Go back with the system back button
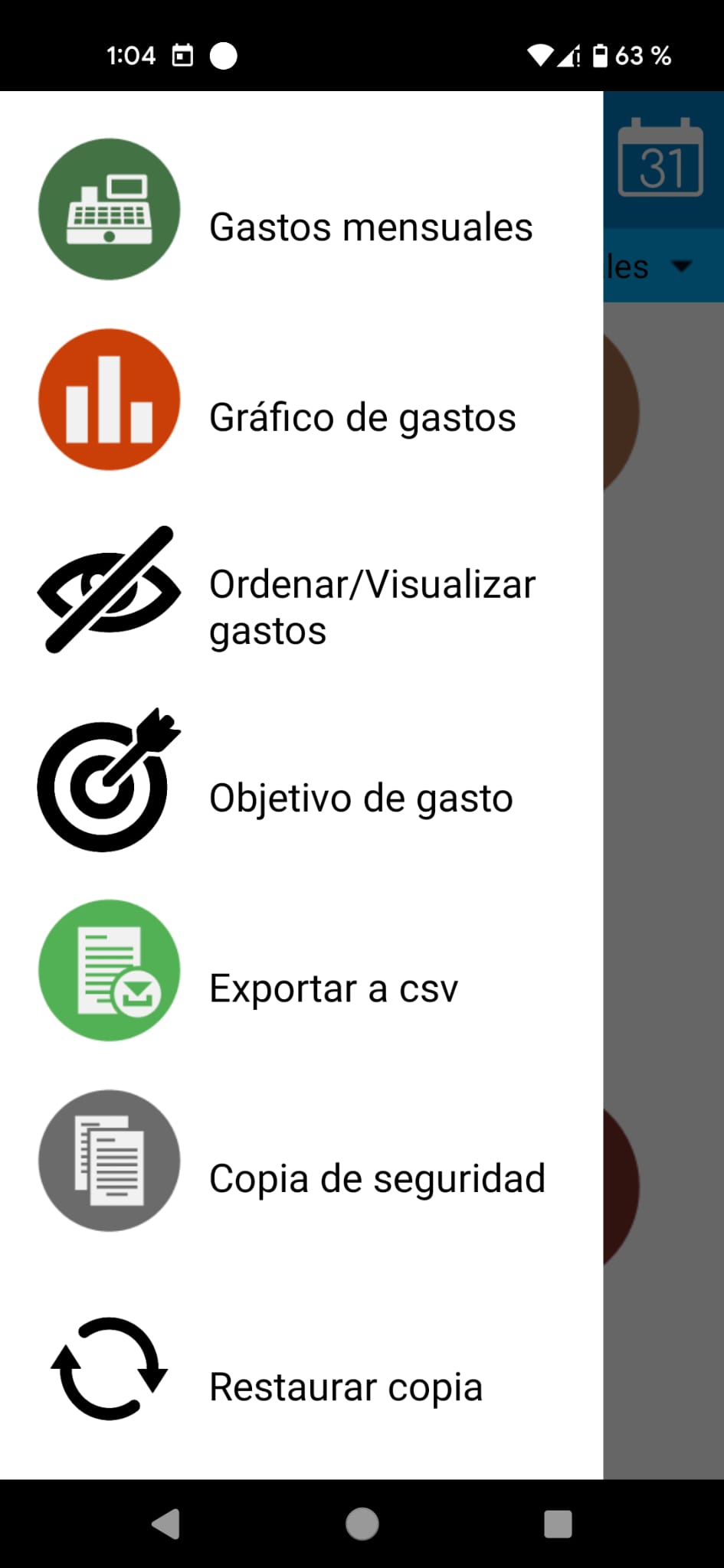The width and height of the screenshot is (724, 1568). 165,1524
